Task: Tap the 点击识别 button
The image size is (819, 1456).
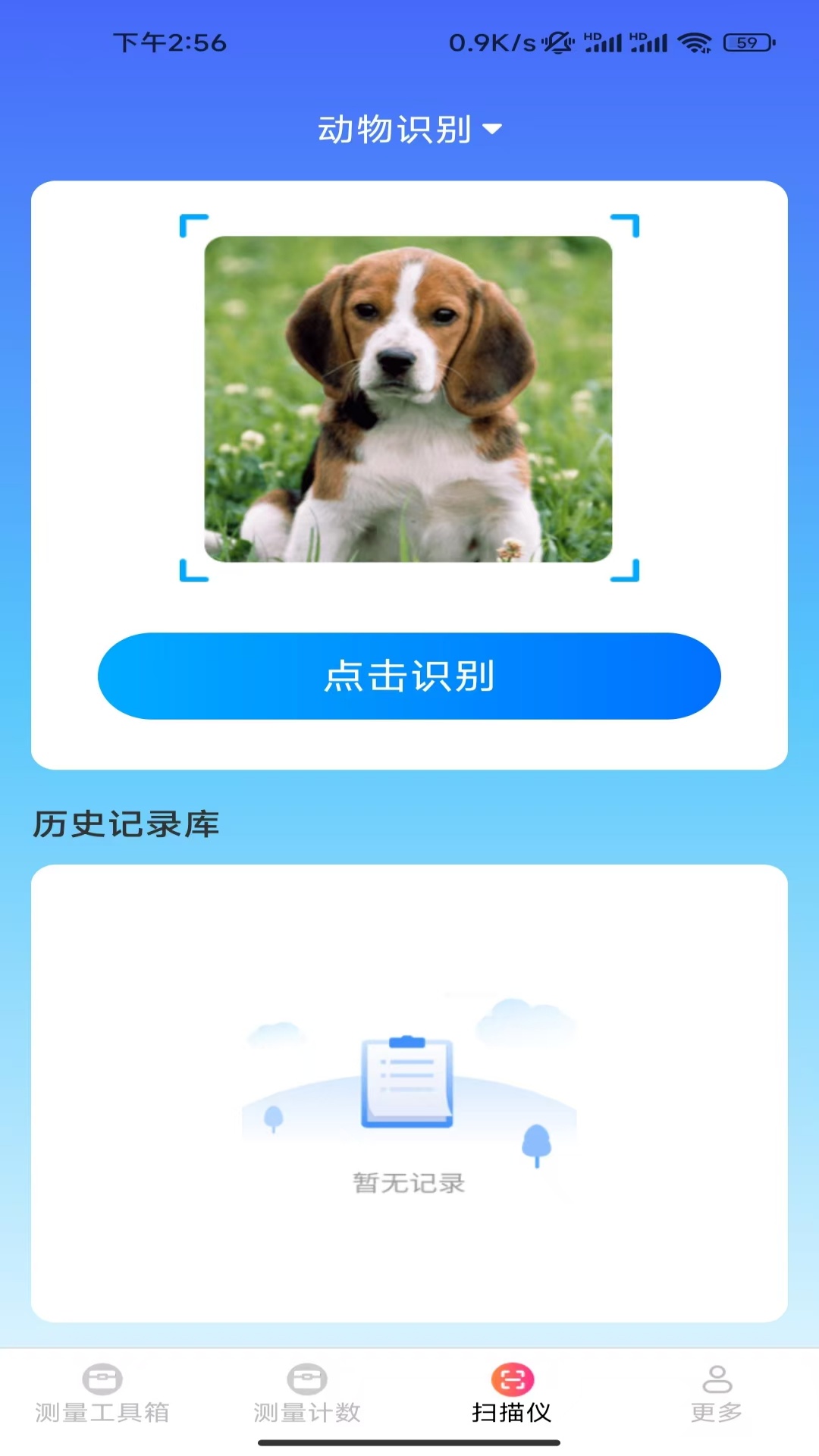Action: (x=409, y=676)
